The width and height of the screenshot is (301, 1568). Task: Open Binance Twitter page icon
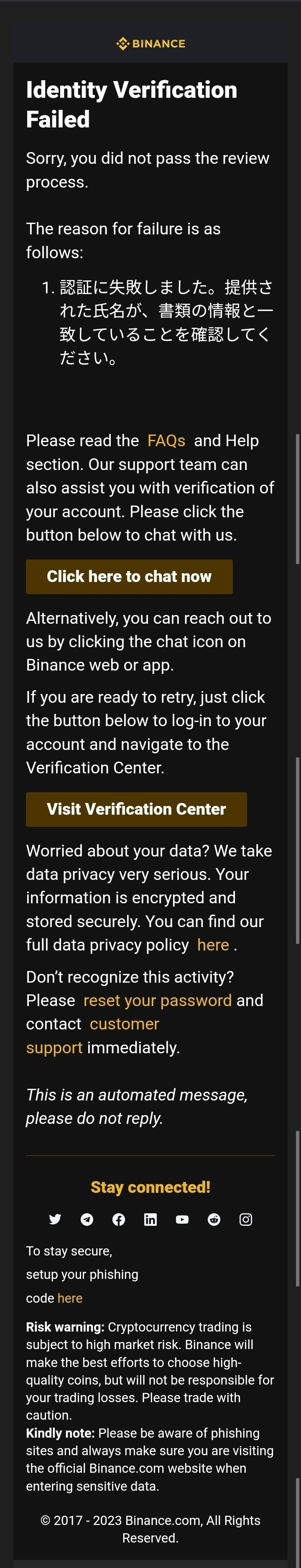click(56, 1219)
